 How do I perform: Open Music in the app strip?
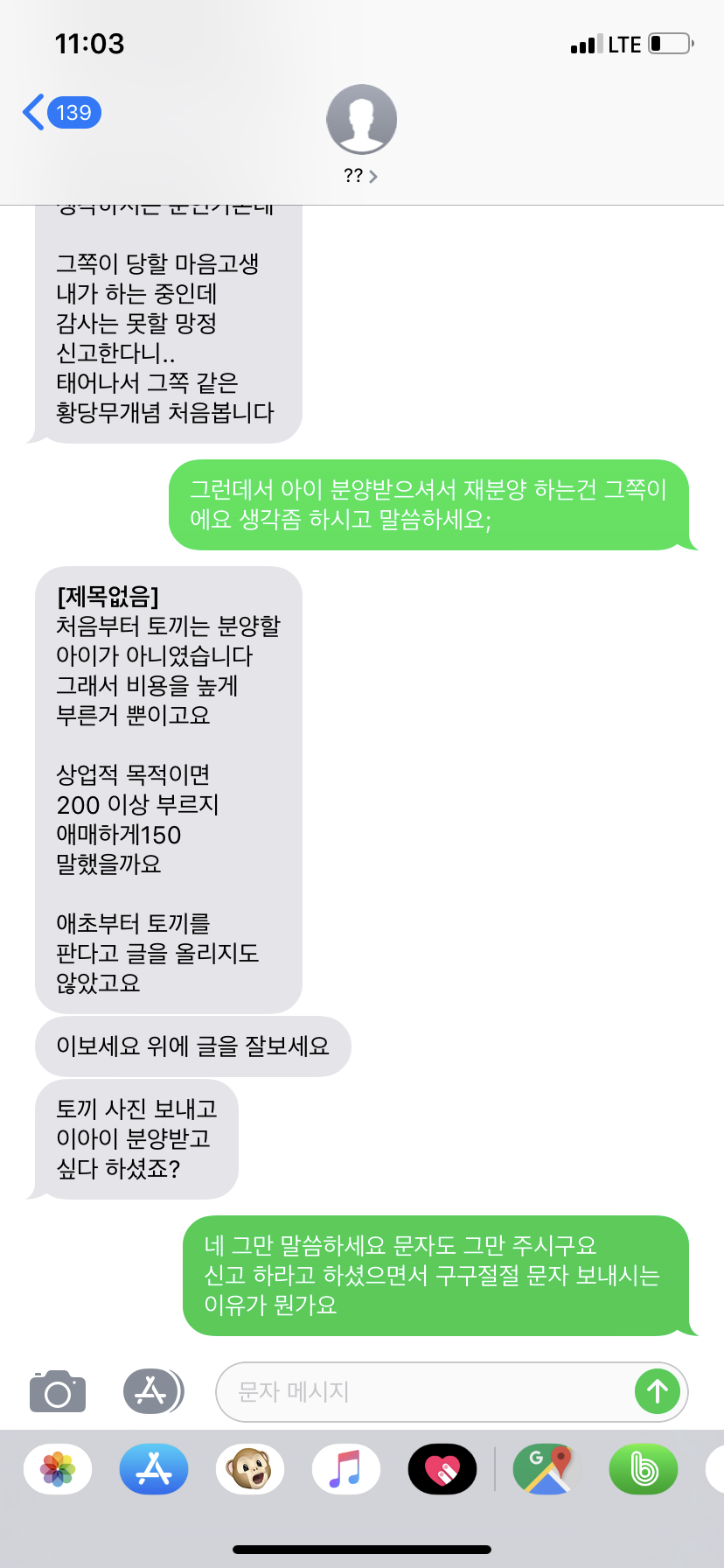pos(346,1469)
